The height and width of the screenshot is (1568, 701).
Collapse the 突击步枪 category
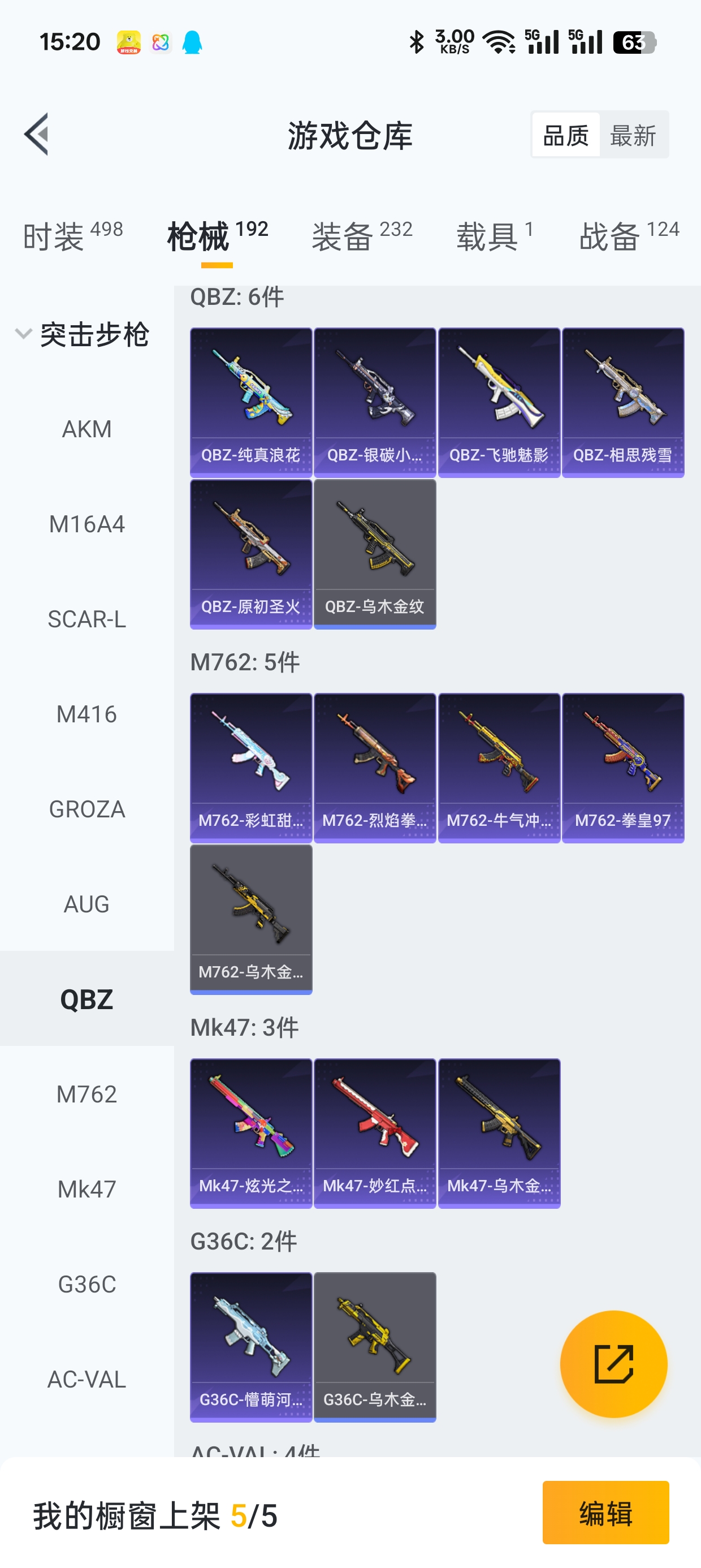tap(82, 335)
